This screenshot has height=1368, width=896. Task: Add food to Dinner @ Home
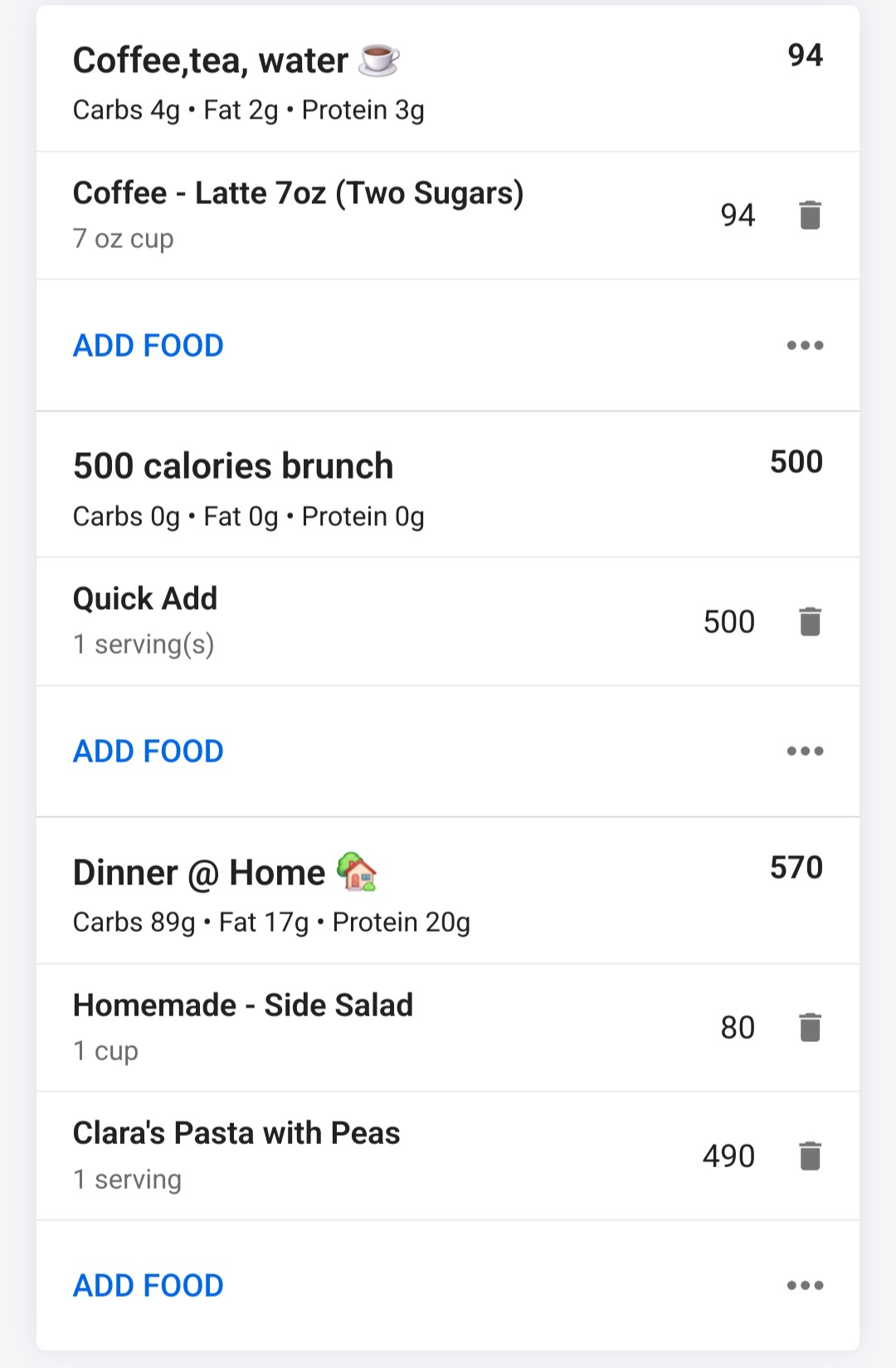tap(149, 1285)
